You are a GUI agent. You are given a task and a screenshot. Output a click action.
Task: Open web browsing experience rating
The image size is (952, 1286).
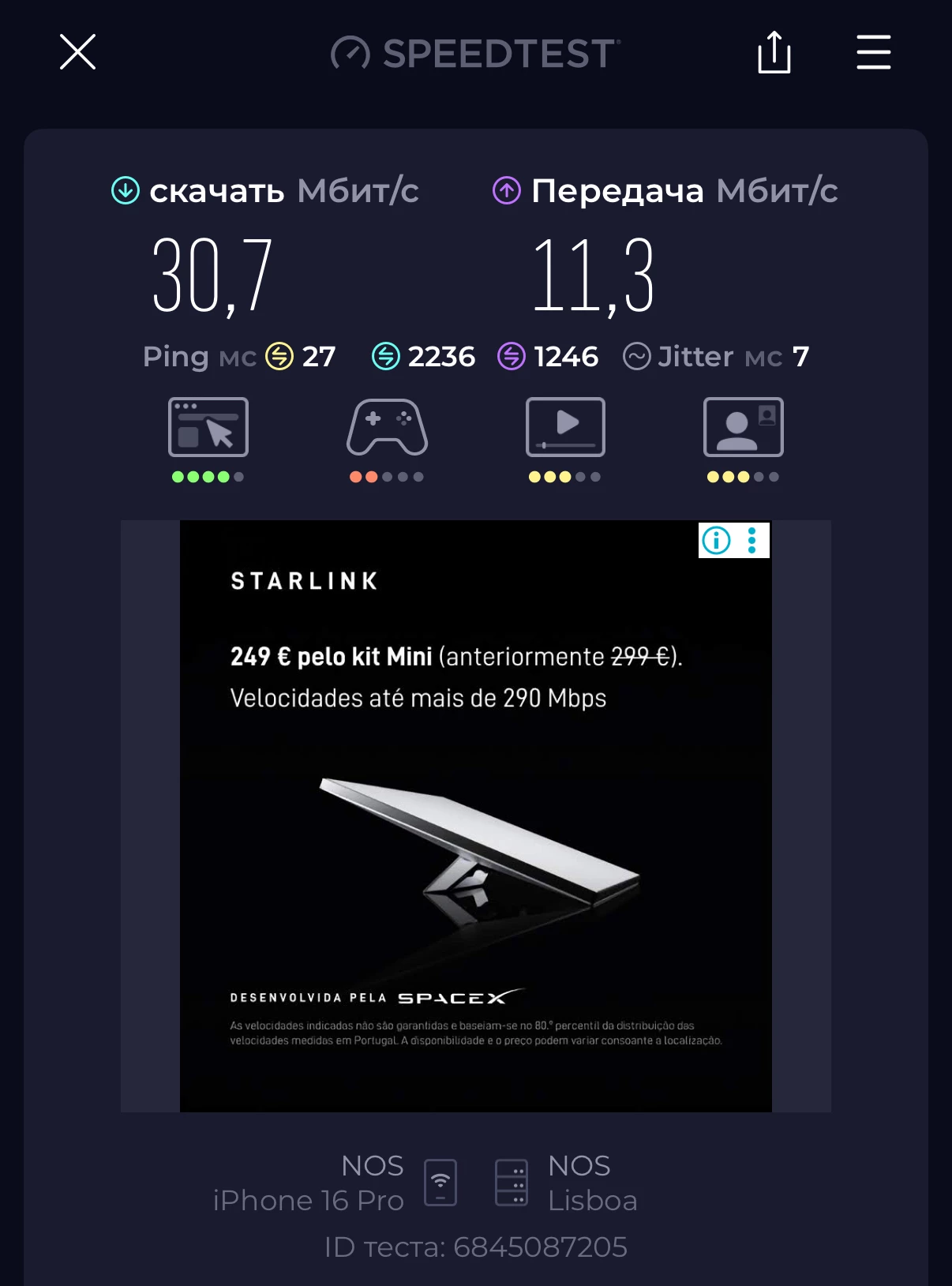click(208, 428)
